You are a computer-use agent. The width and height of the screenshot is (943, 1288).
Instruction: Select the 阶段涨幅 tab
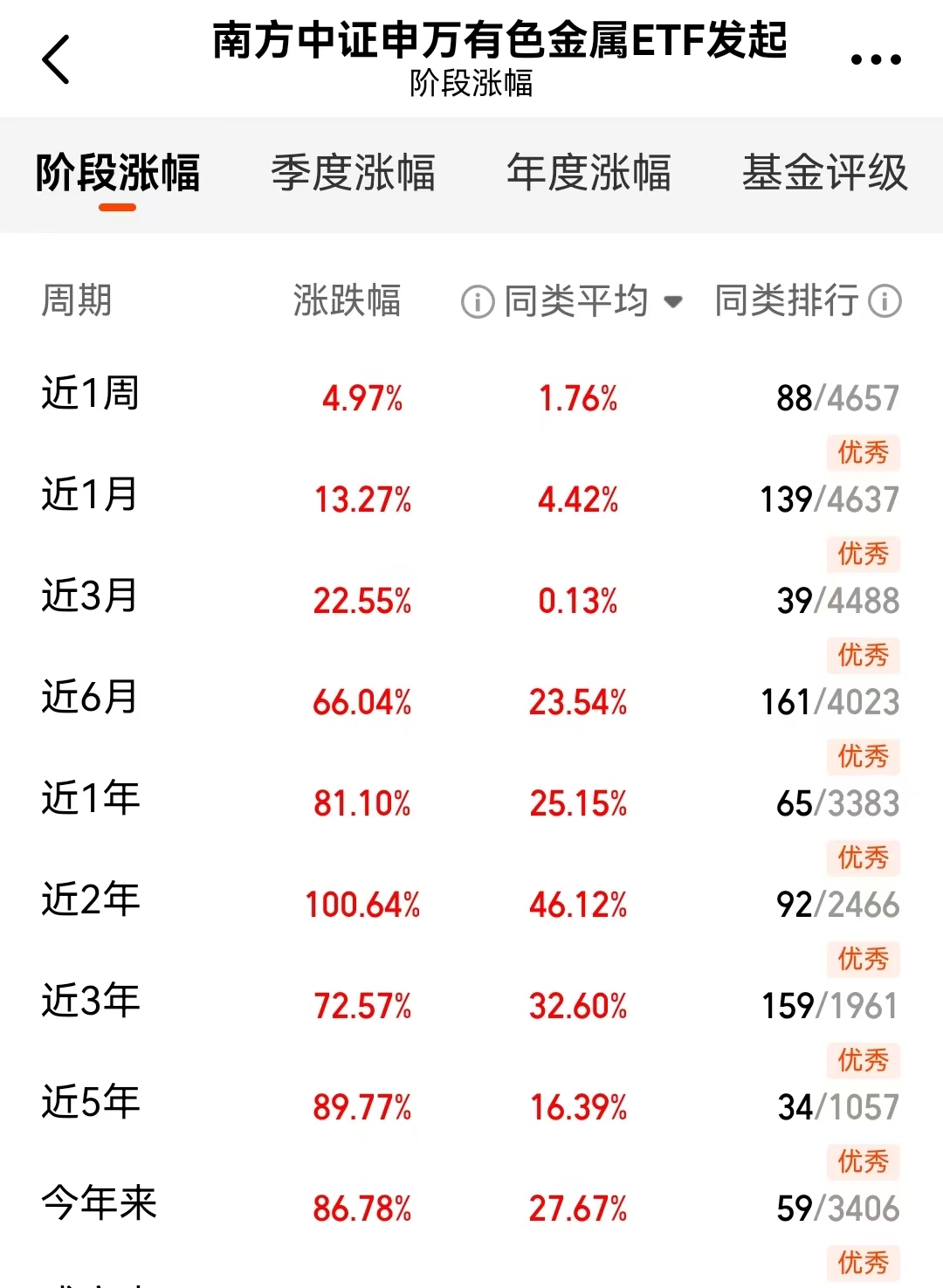click(x=118, y=173)
